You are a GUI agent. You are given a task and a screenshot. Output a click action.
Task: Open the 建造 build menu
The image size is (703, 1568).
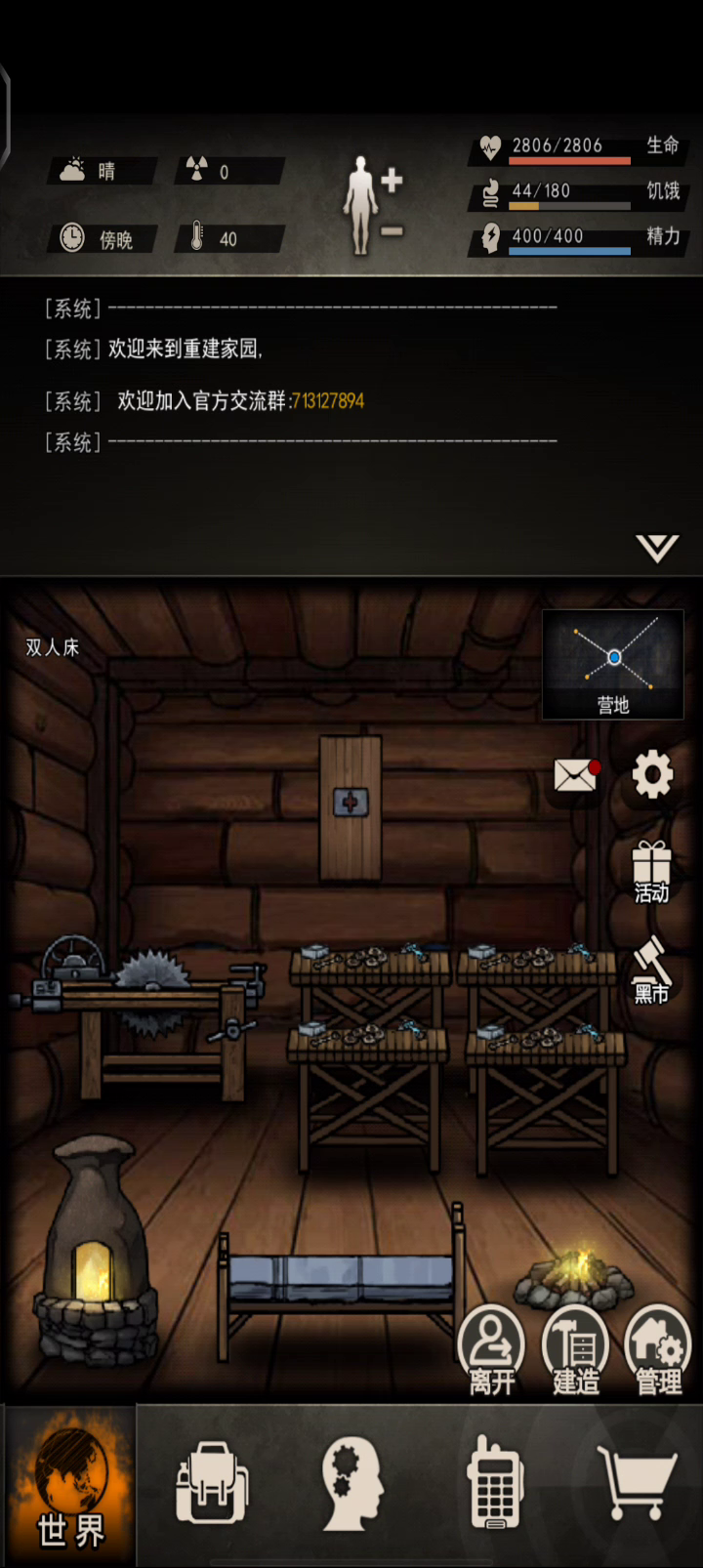click(x=576, y=1351)
